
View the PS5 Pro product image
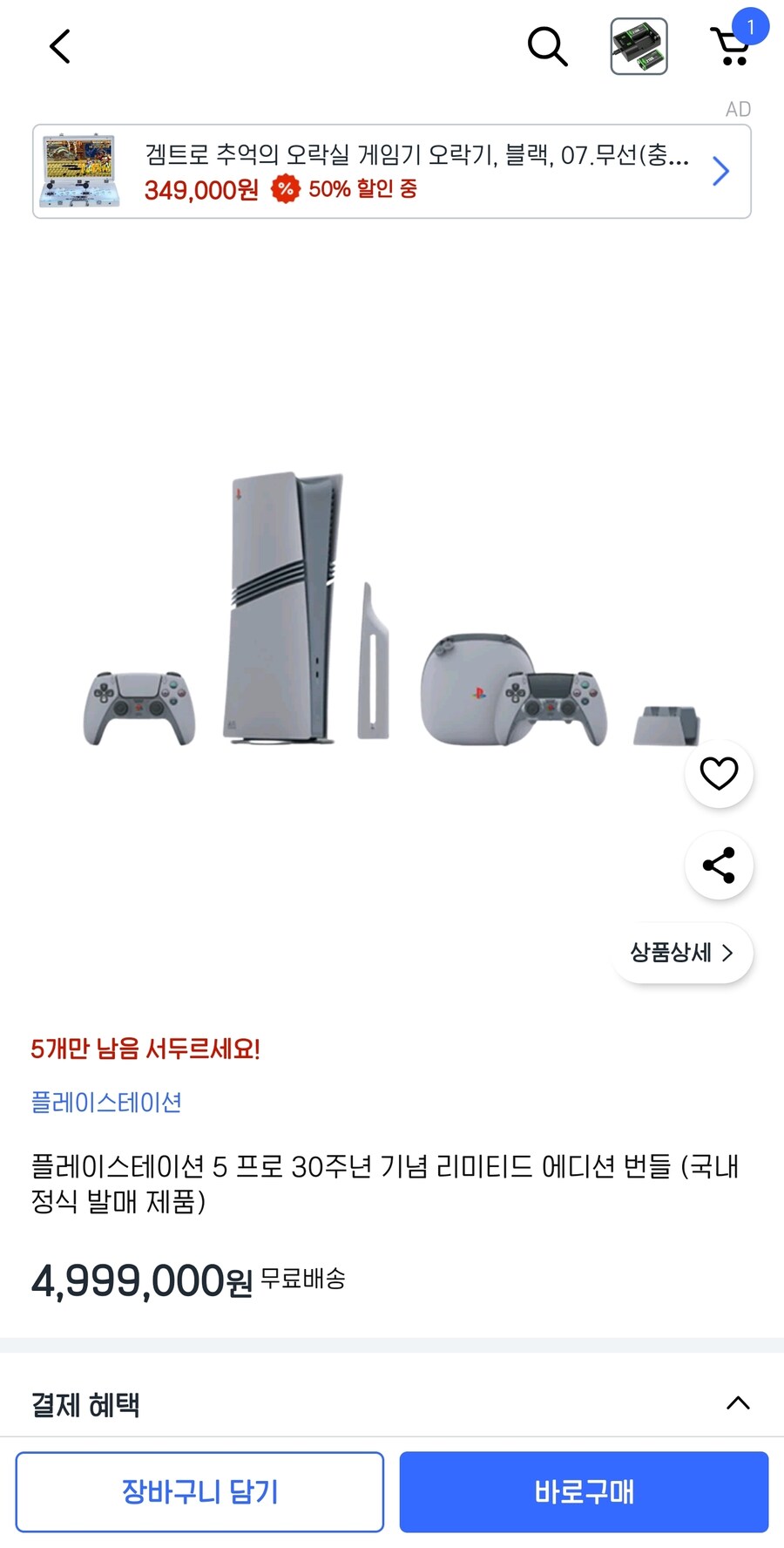coord(392,610)
